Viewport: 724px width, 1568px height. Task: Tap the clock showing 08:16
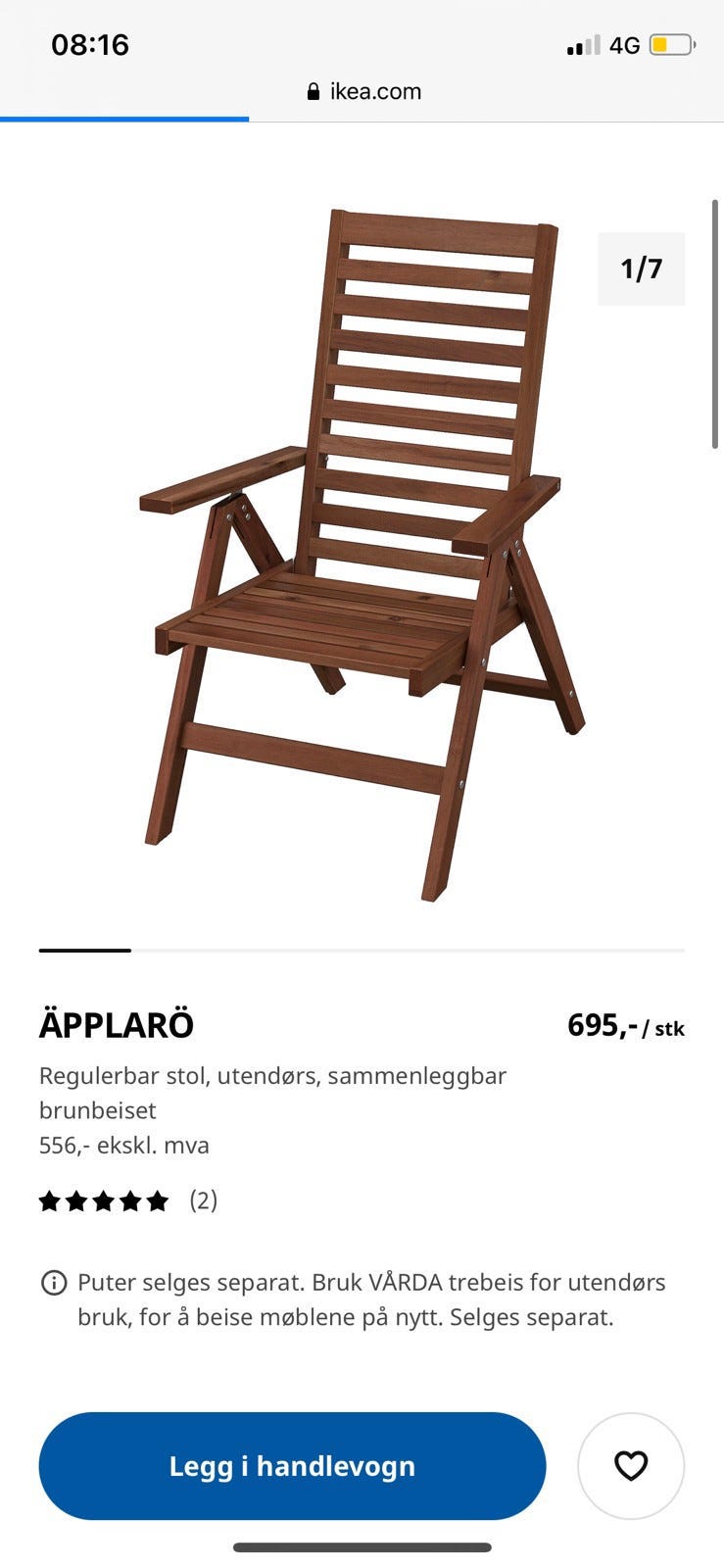tap(89, 45)
